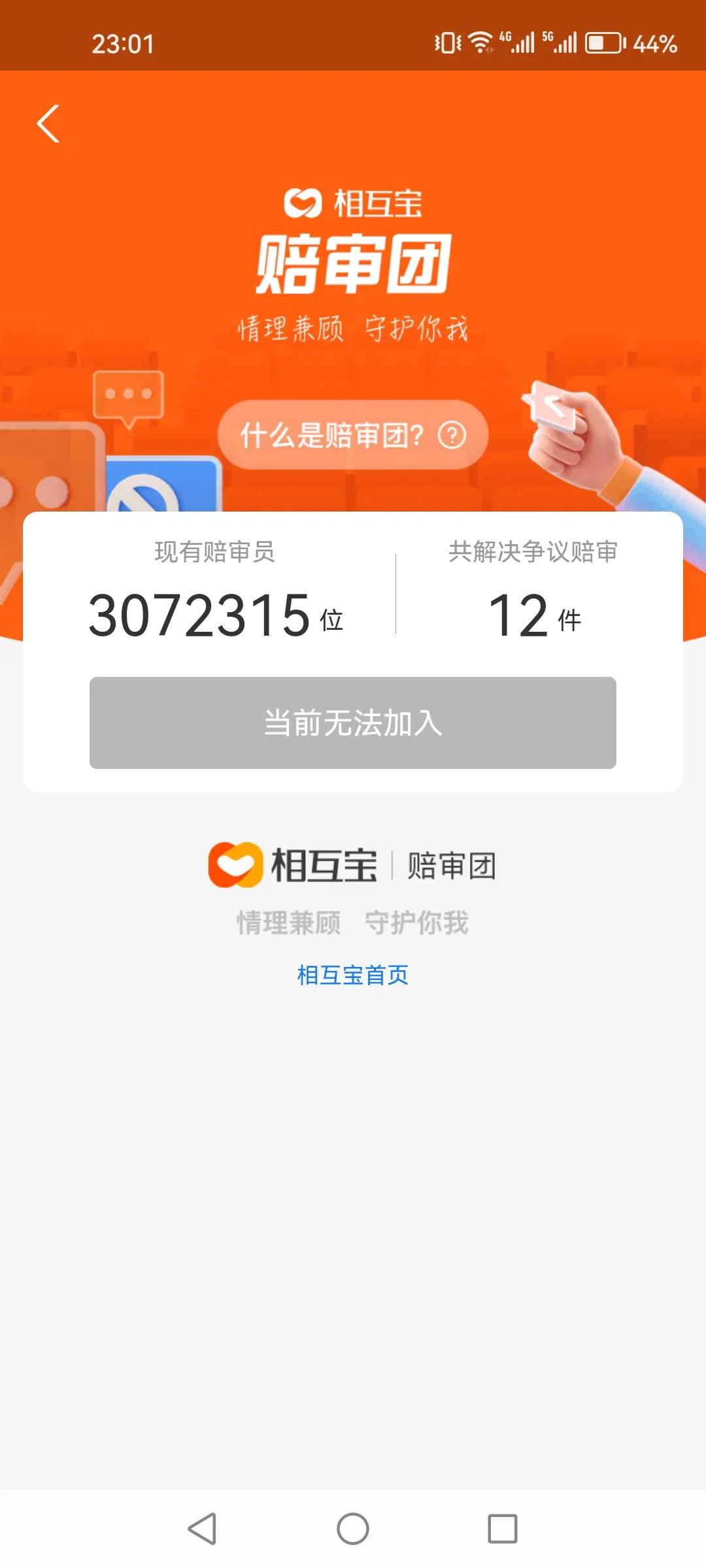The image size is (706, 1568).
Task: Tap the vibrate mode status icon
Action: point(446,41)
